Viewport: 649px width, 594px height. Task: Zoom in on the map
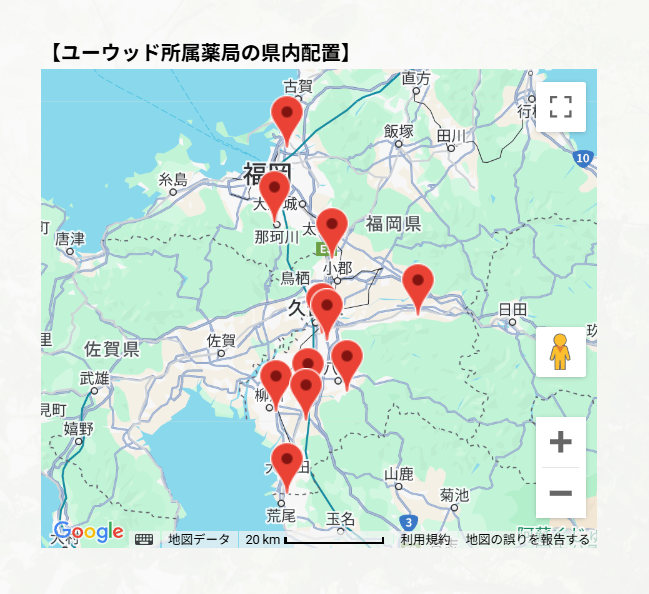tap(560, 442)
